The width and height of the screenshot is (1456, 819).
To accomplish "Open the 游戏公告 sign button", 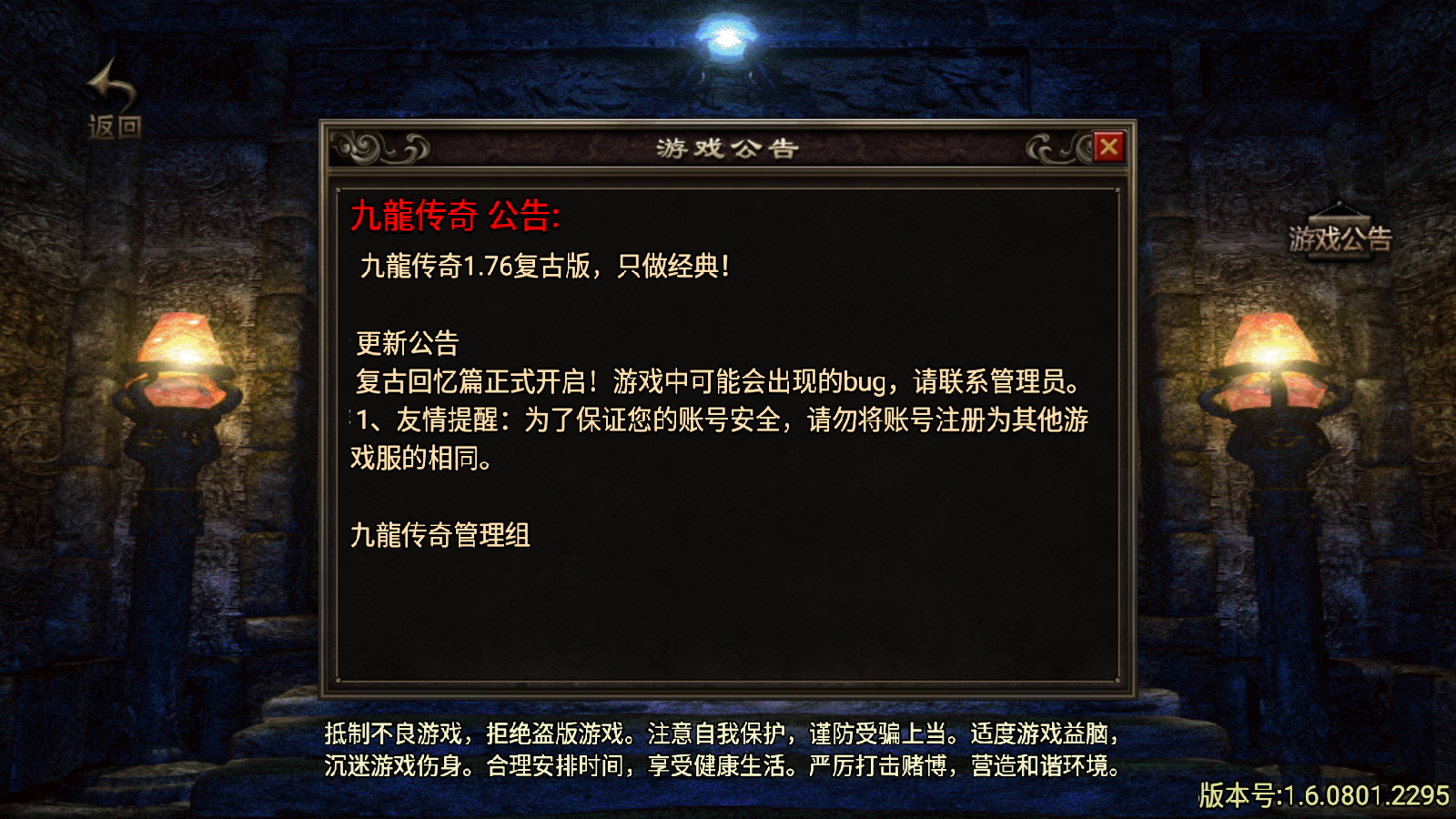I will (x=1340, y=235).
